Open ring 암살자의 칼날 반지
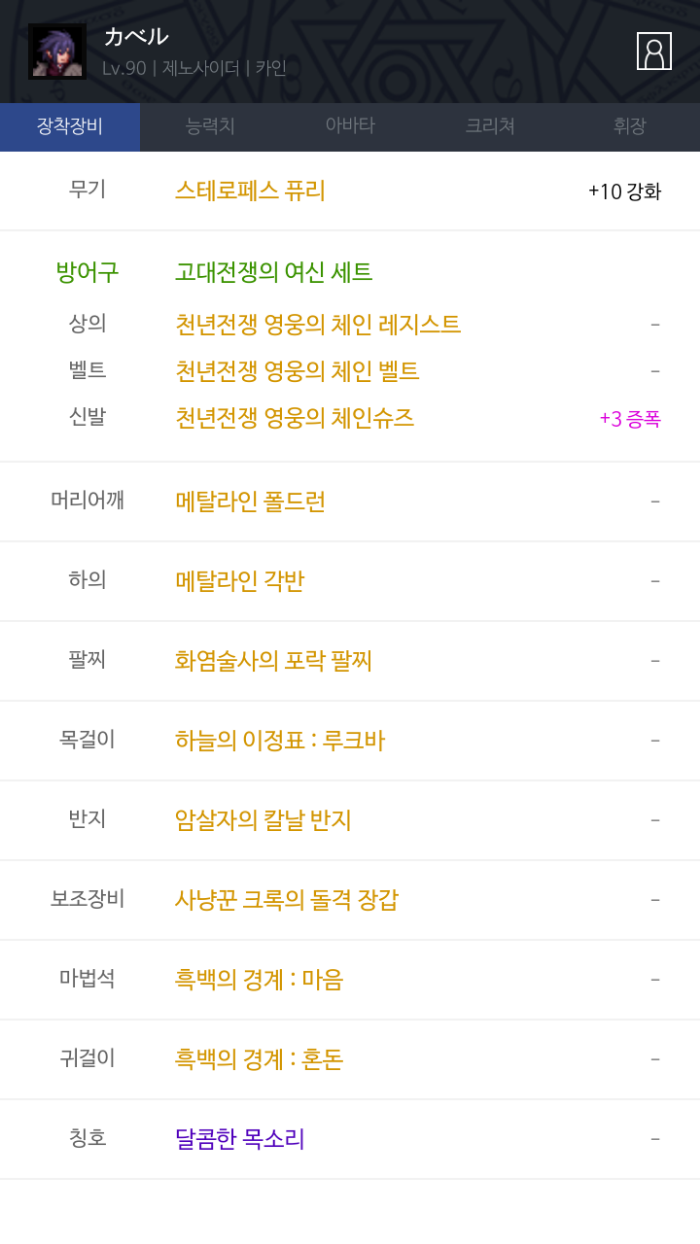700x1244 pixels. pos(263,821)
